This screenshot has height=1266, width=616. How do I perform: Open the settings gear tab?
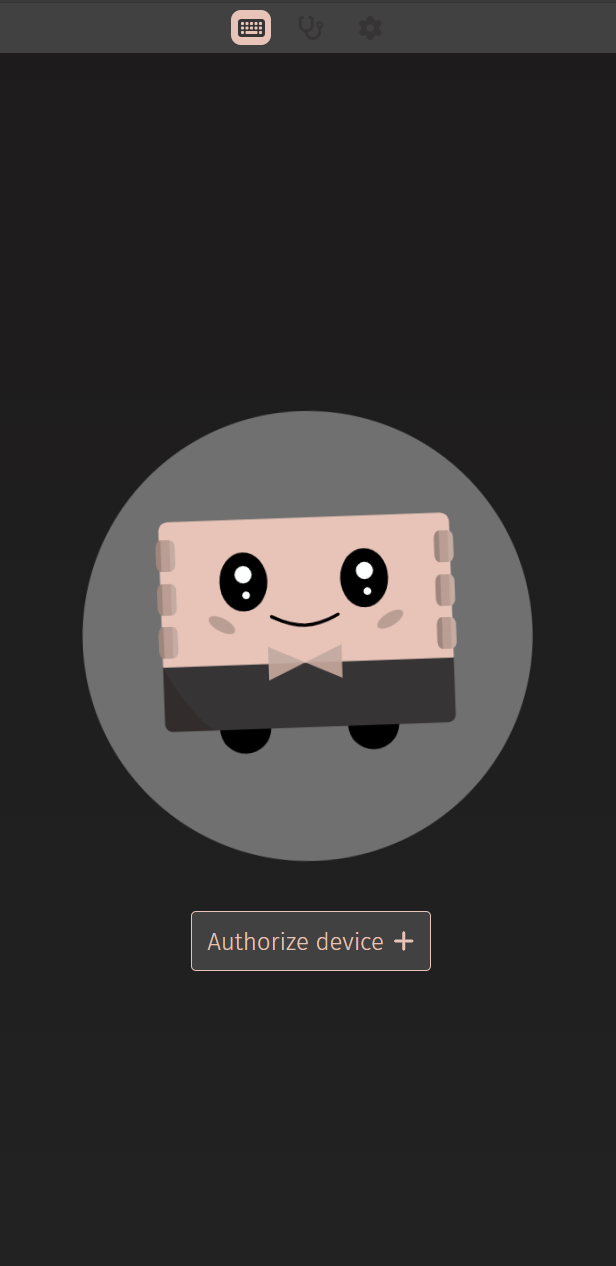(370, 28)
